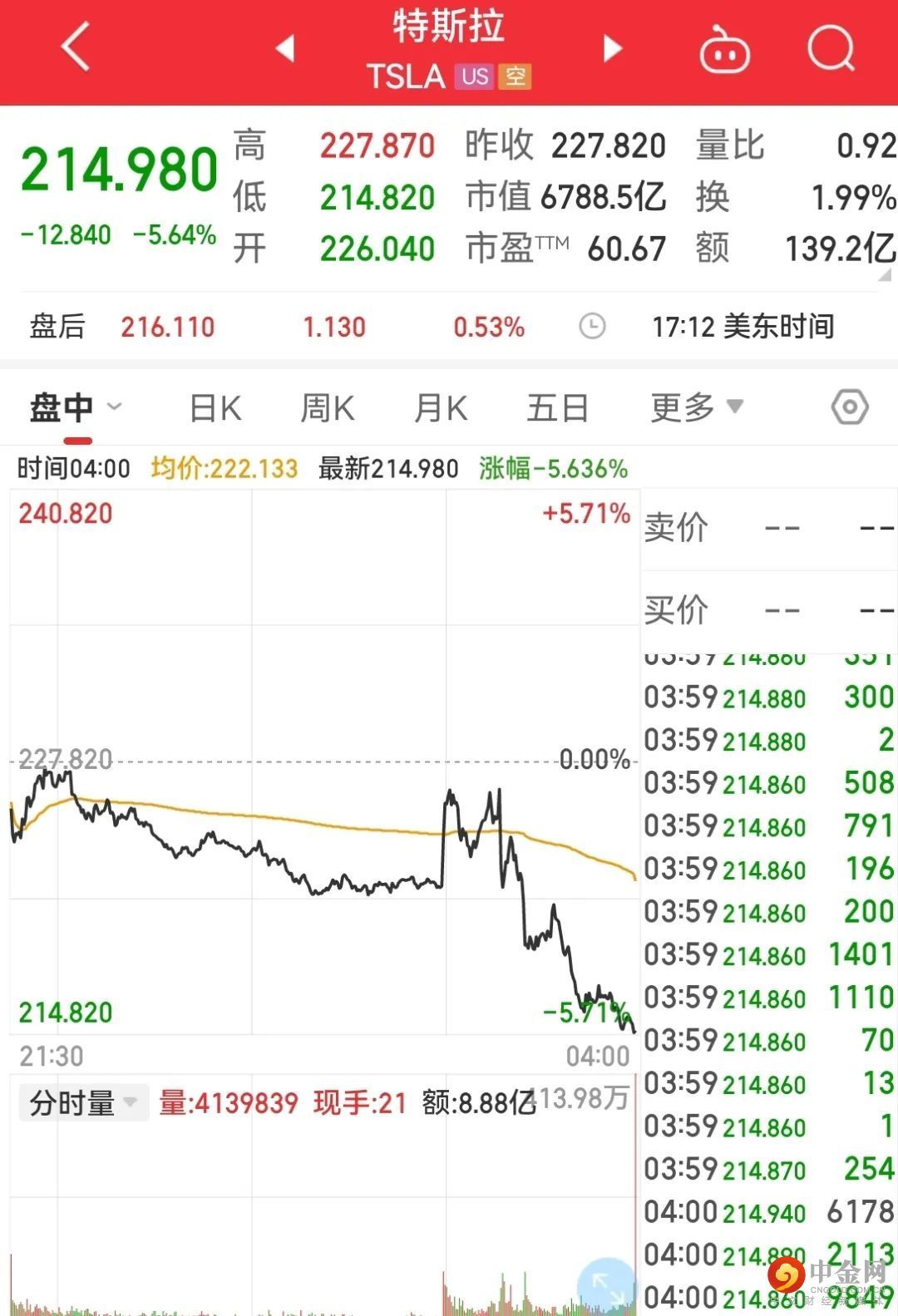This screenshot has width=898, height=1316.
Task: Switch to the 五日 chart tab
Action: pos(557,408)
